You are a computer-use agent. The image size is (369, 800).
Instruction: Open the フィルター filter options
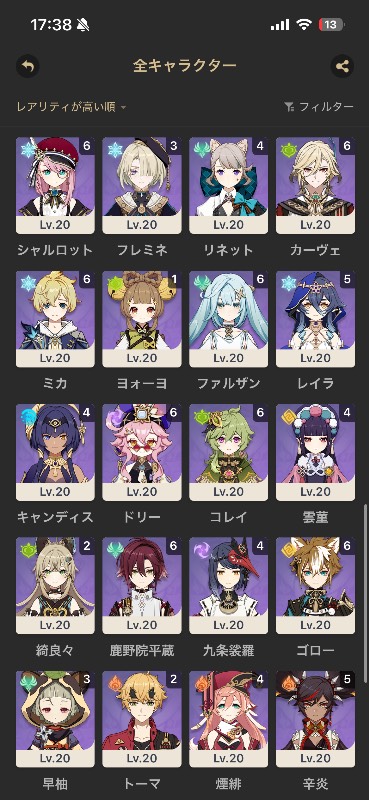click(318, 107)
